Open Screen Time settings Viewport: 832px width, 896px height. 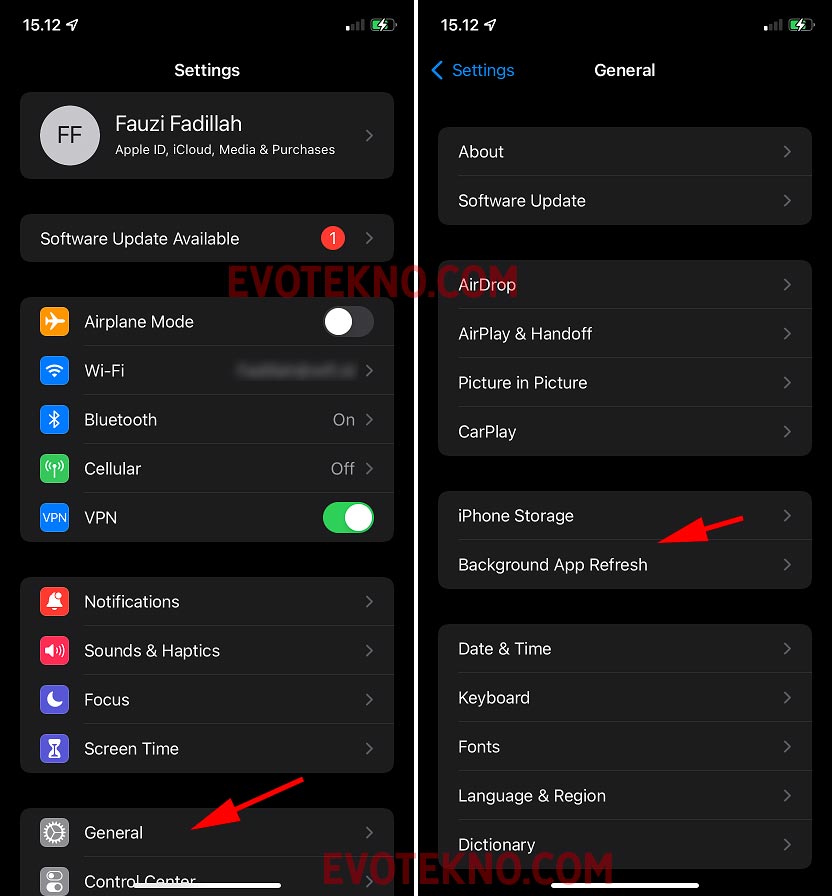point(207,748)
